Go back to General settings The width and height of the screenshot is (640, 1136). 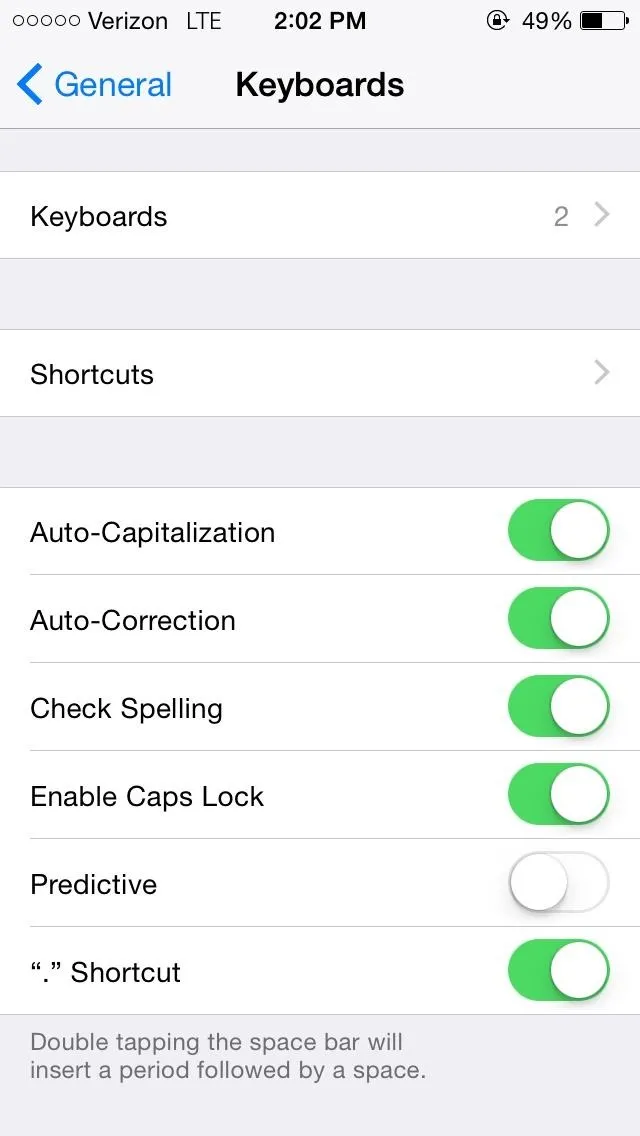(x=94, y=85)
